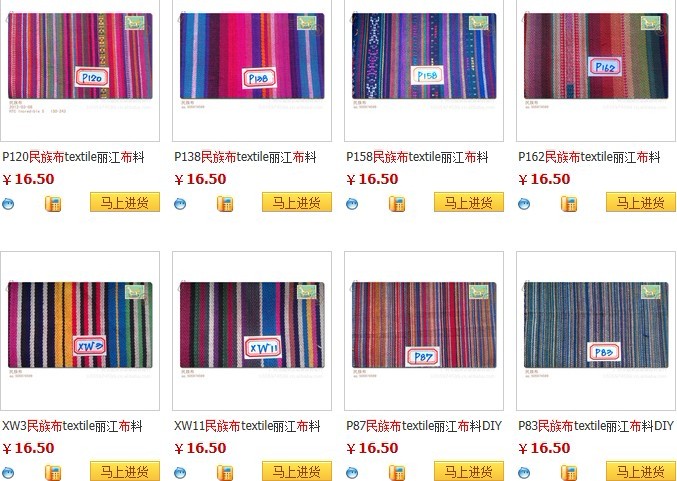Tap 马上进货 for the P83 fabric
The image size is (677, 481).
[x=641, y=471]
